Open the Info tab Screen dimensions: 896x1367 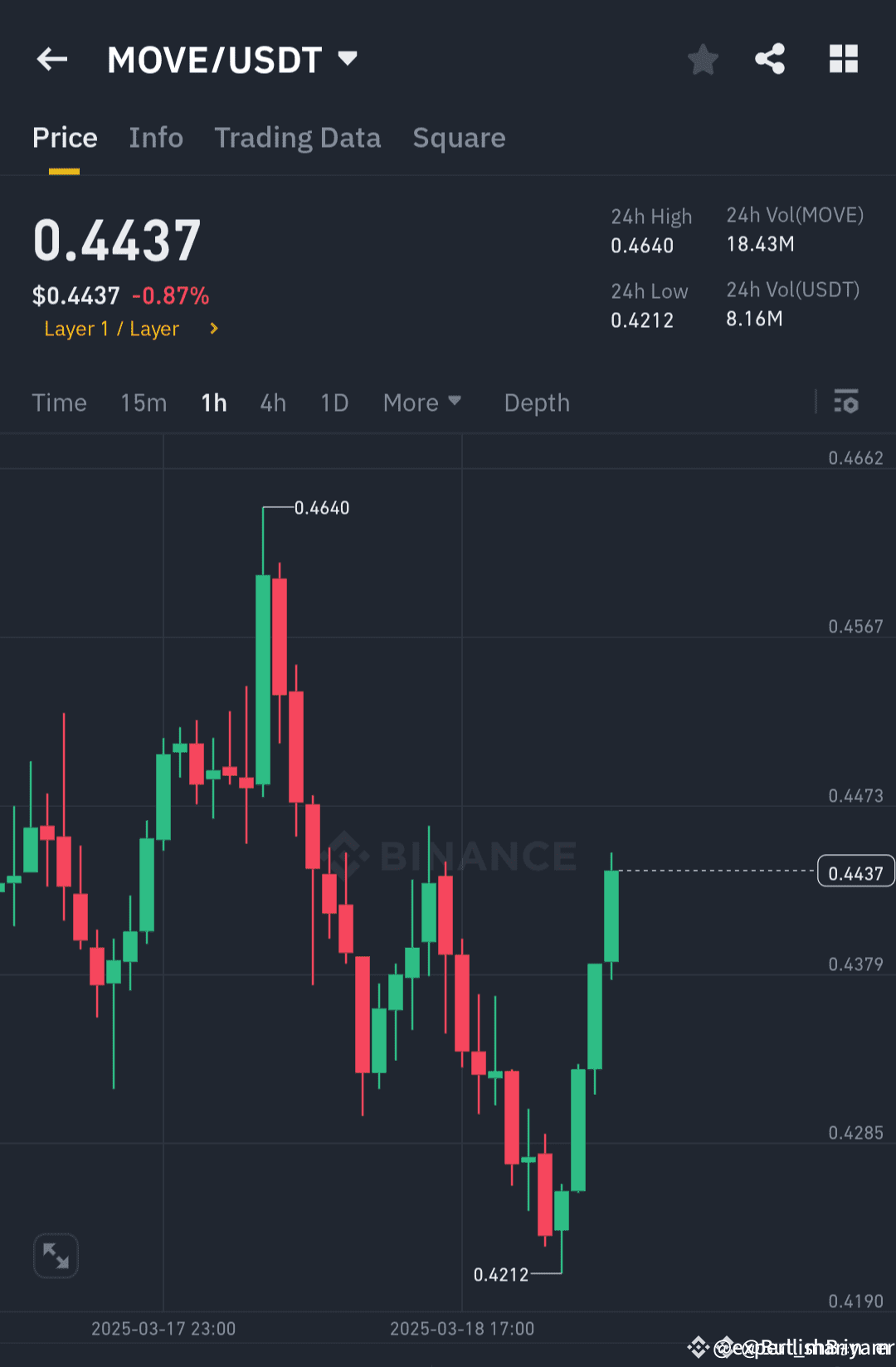(155, 137)
